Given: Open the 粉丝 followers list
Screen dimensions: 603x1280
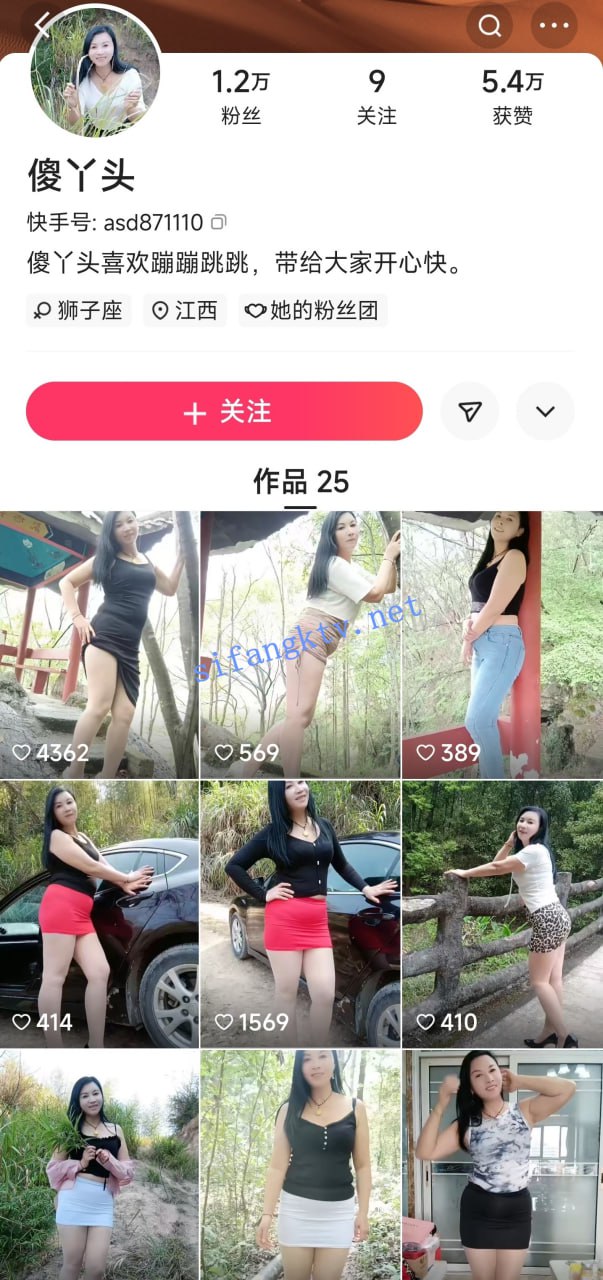Looking at the screenshot, I should click(x=241, y=97).
